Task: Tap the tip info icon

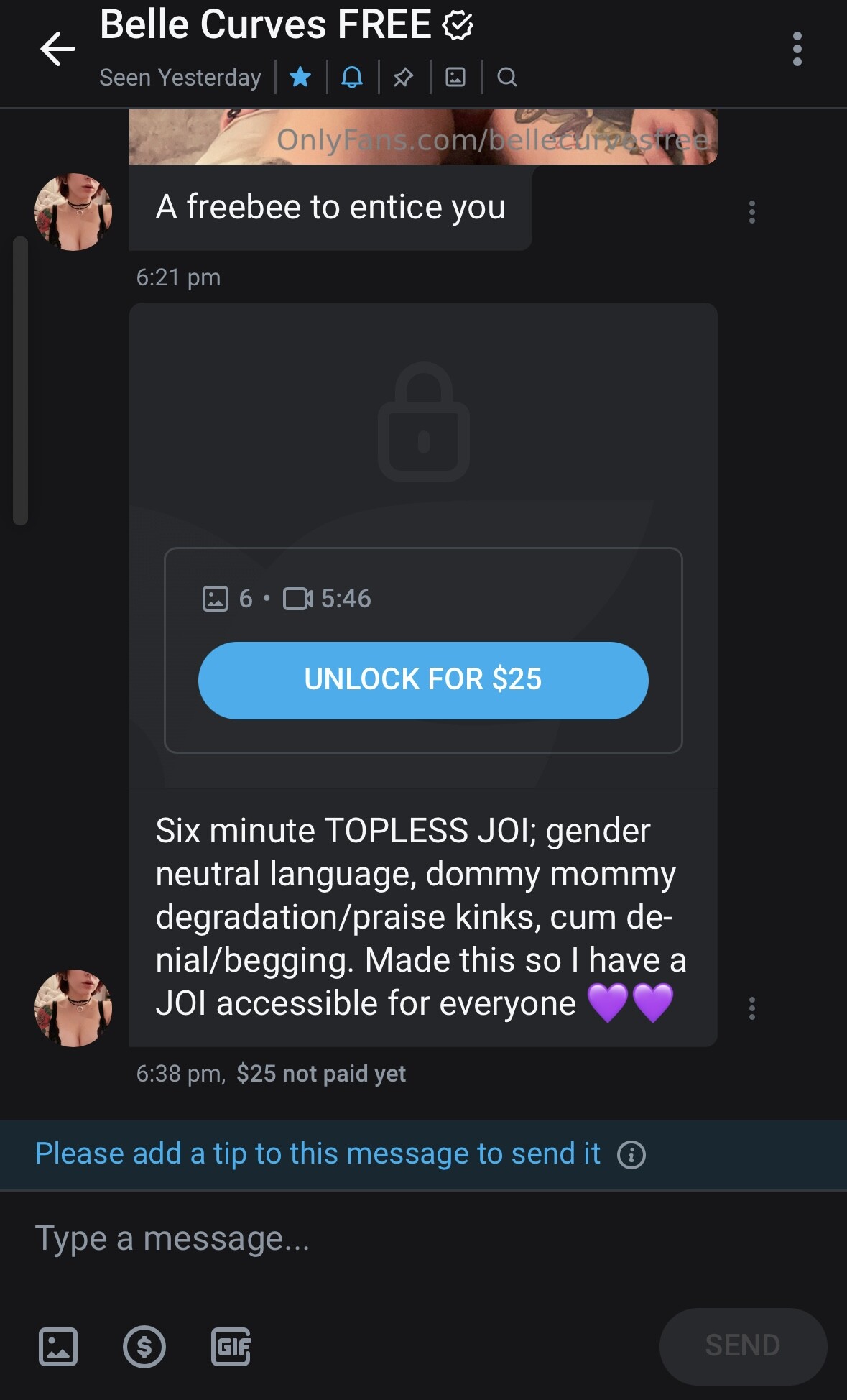Action: tap(631, 1155)
